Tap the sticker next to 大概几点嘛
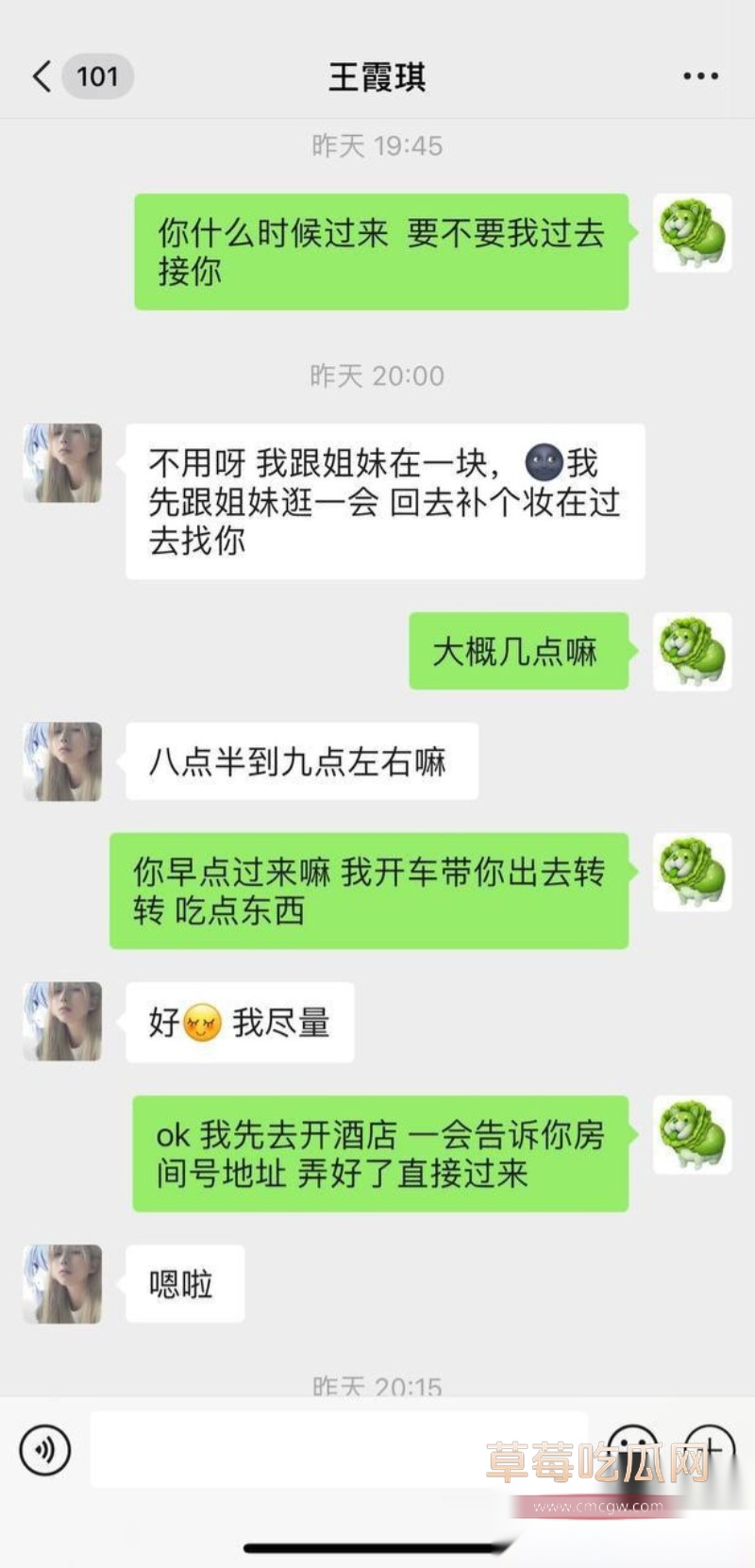Image resolution: width=755 pixels, height=1568 pixels. coord(692,652)
